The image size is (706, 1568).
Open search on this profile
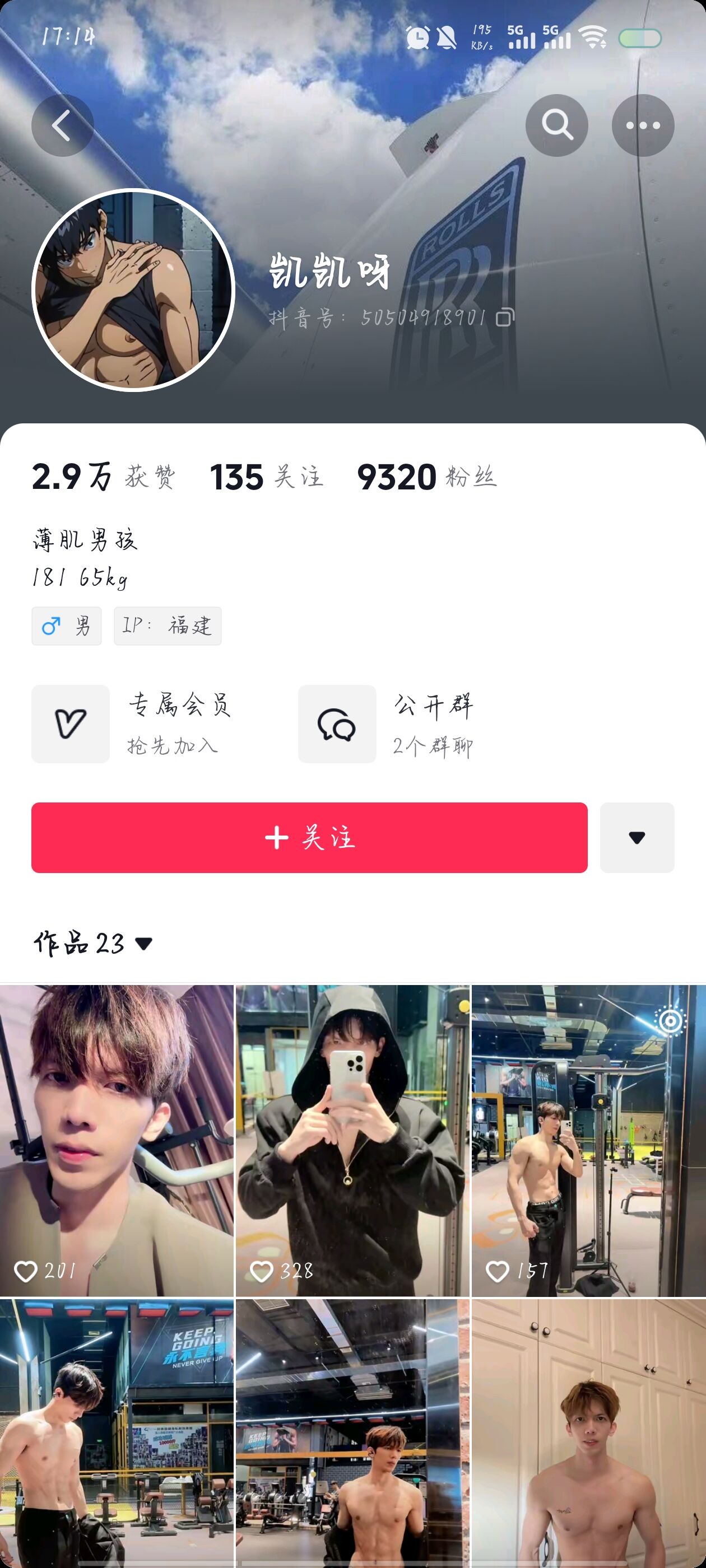tap(557, 125)
